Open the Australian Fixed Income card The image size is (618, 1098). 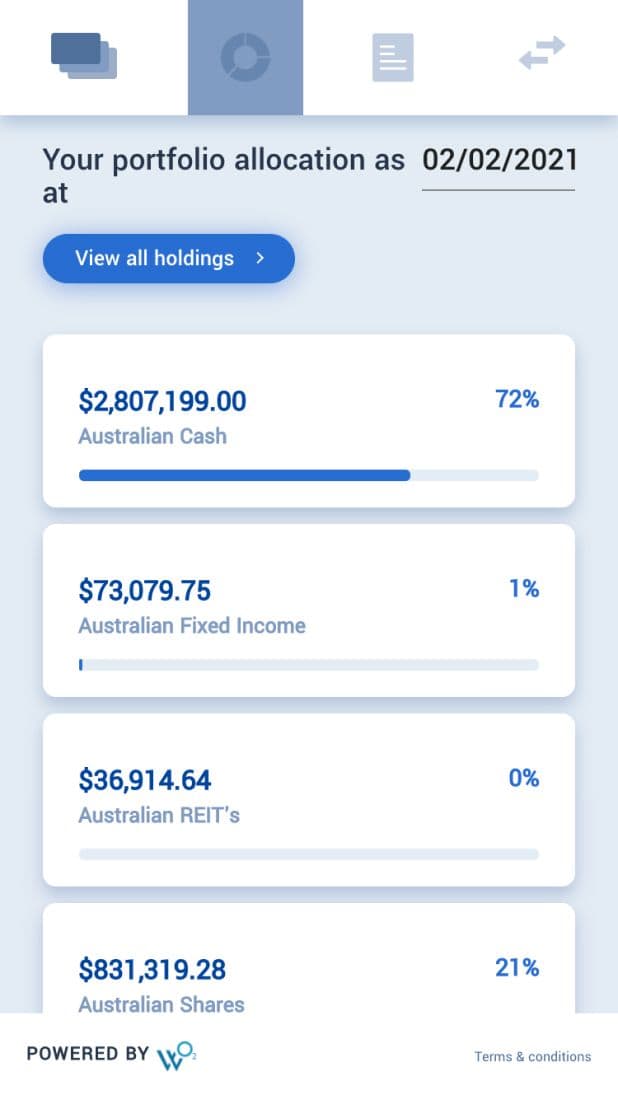click(309, 611)
